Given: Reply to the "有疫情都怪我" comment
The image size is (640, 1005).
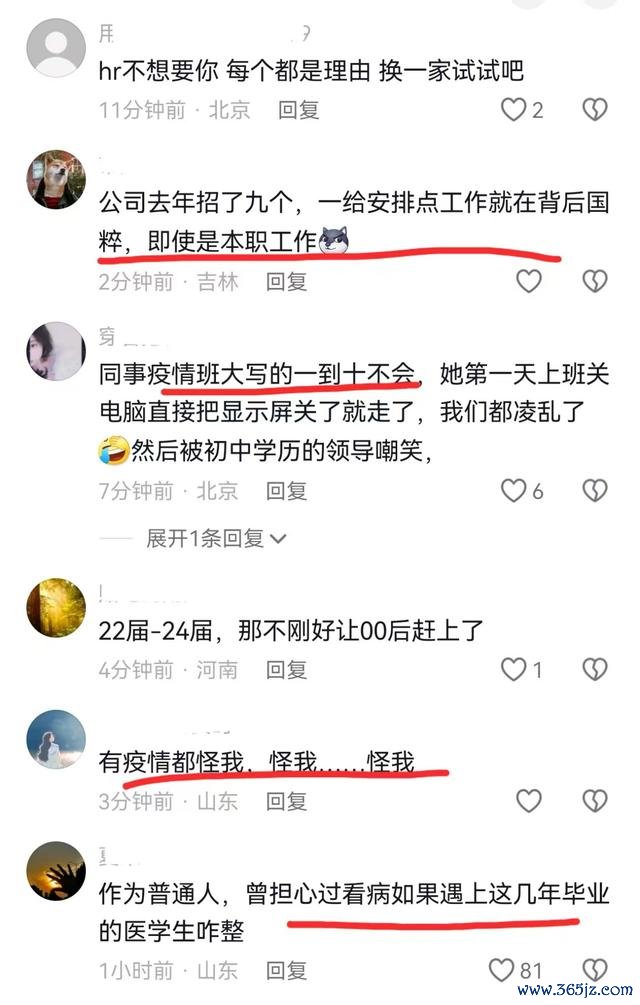Looking at the screenshot, I should pyautogui.click(x=286, y=801).
